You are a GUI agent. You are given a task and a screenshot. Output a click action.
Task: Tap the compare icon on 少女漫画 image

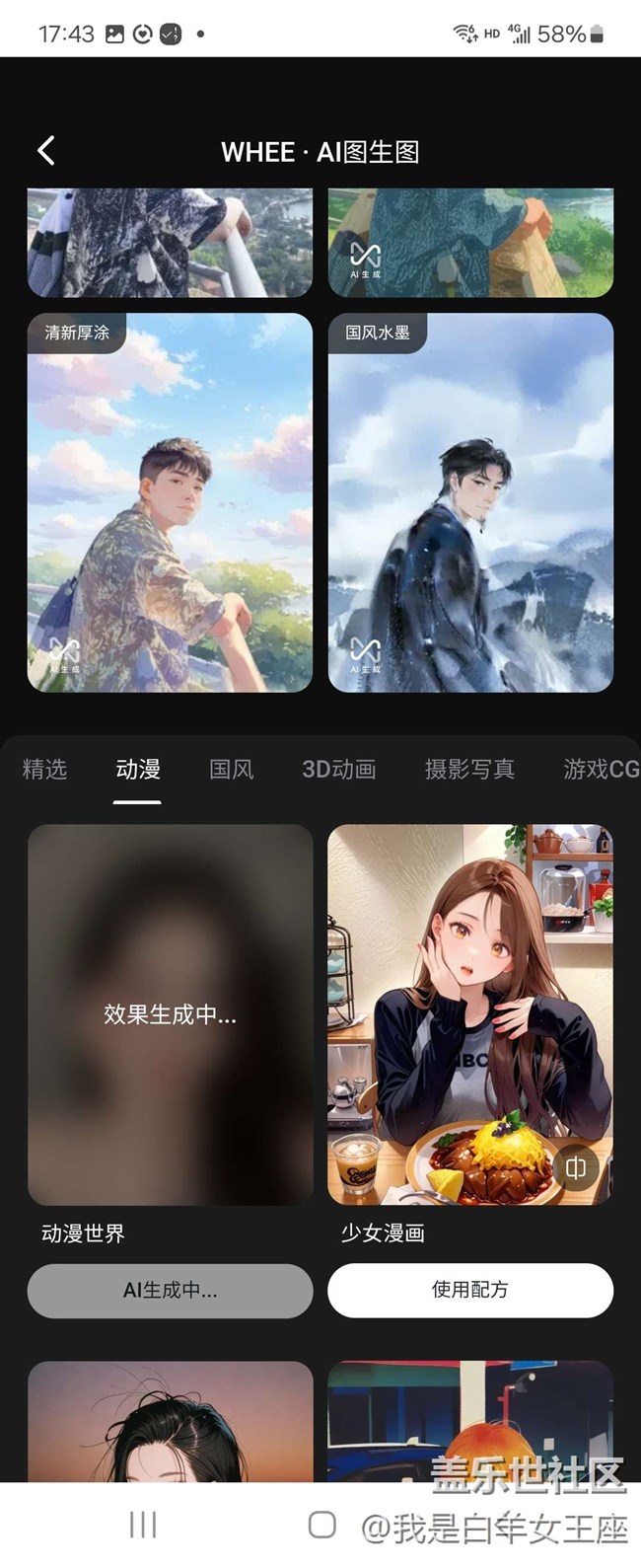pyautogui.click(x=575, y=1168)
